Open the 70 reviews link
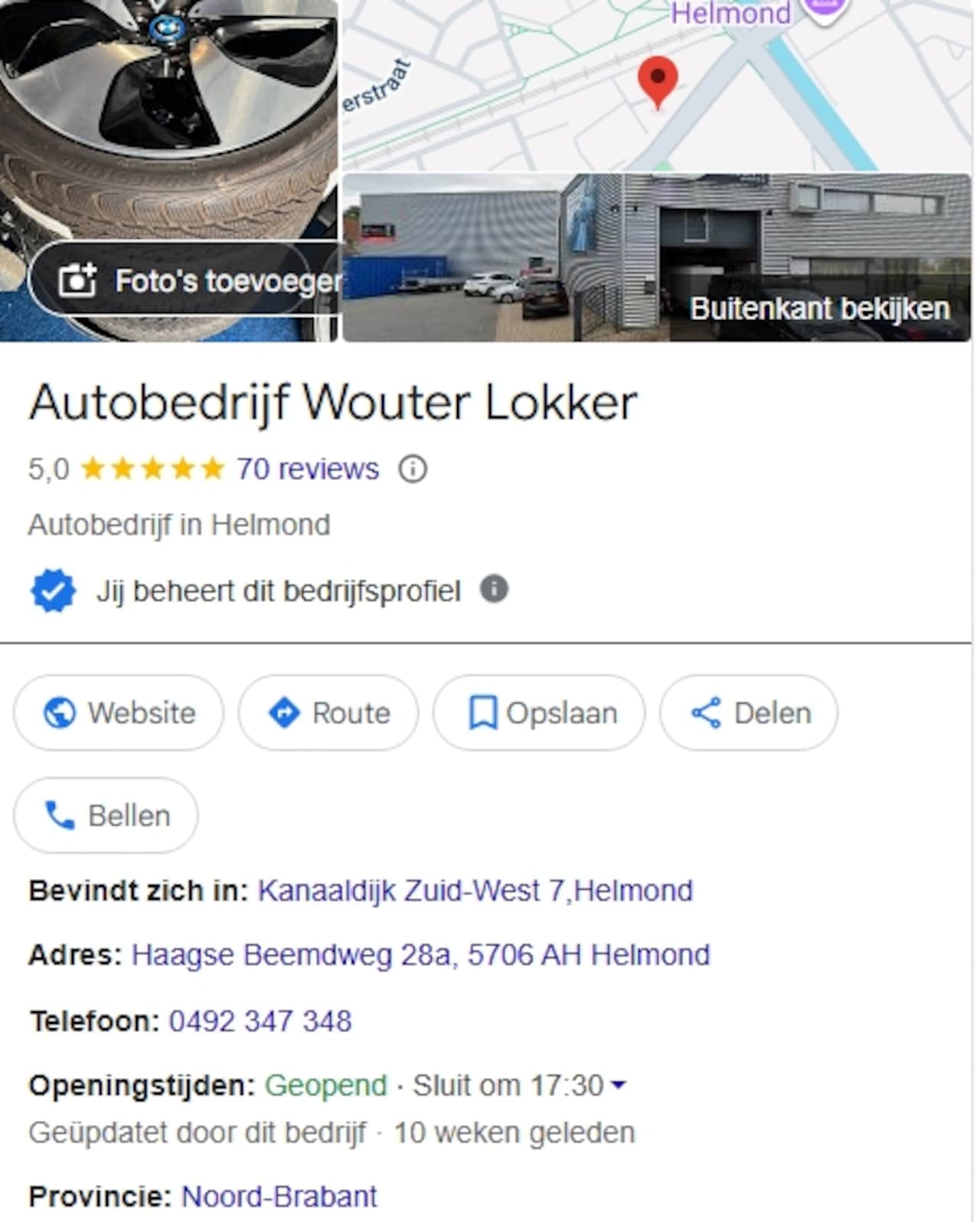 point(307,469)
